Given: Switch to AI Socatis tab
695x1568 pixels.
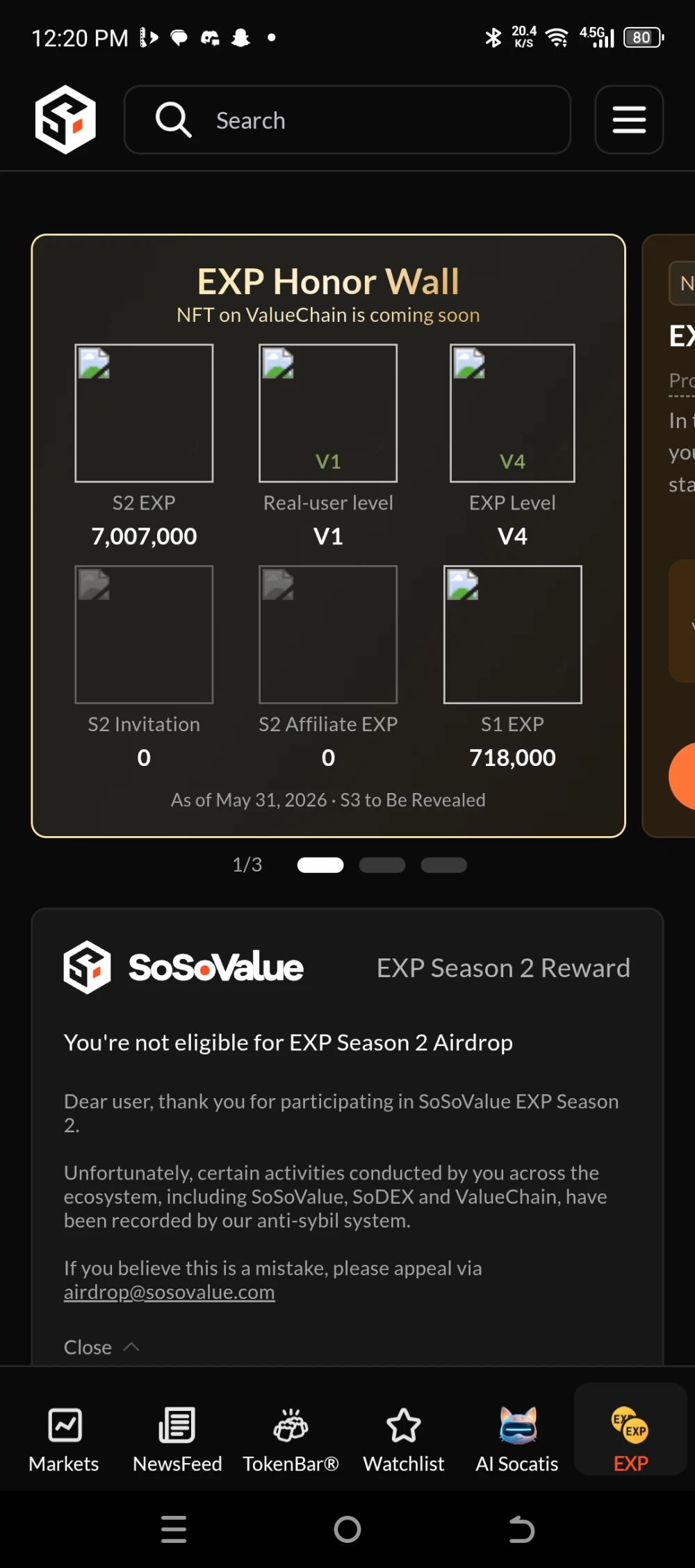Looking at the screenshot, I should pos(517,1439).
